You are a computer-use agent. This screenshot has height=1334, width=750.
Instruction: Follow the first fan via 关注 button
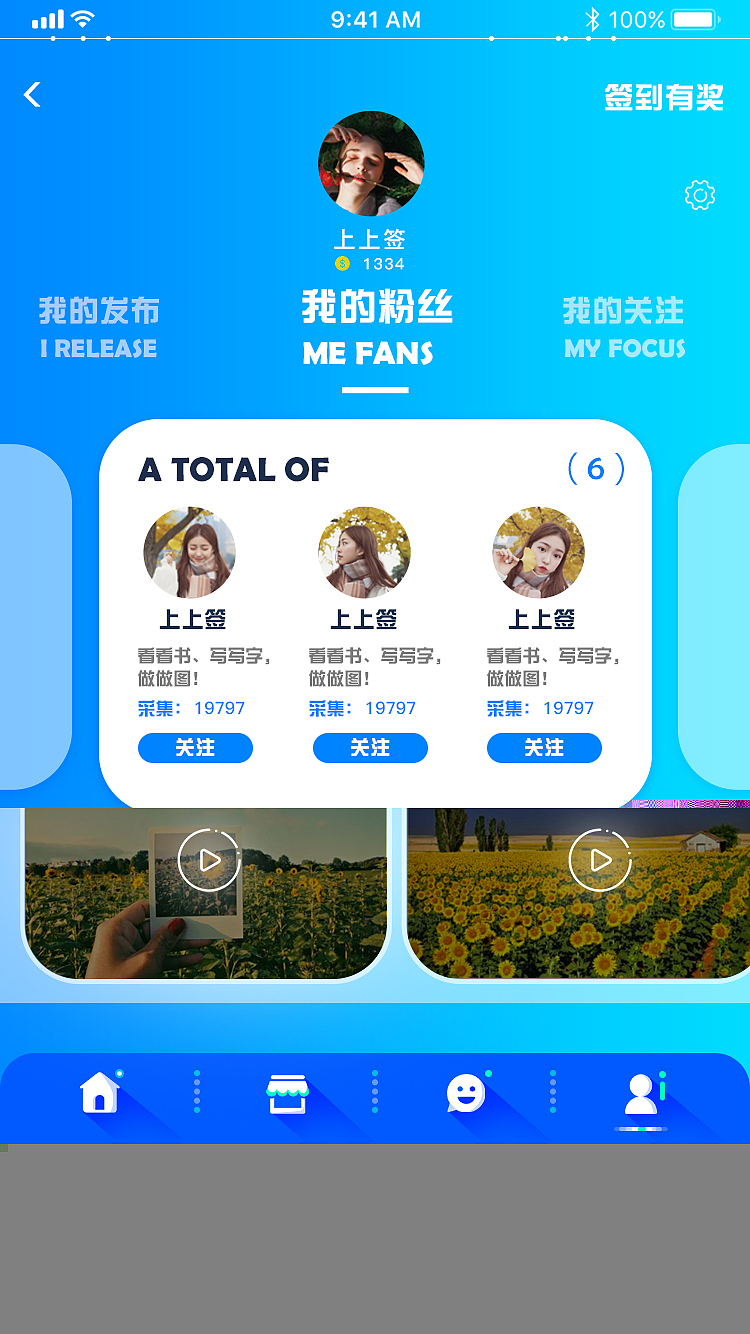tap(195, 748)
